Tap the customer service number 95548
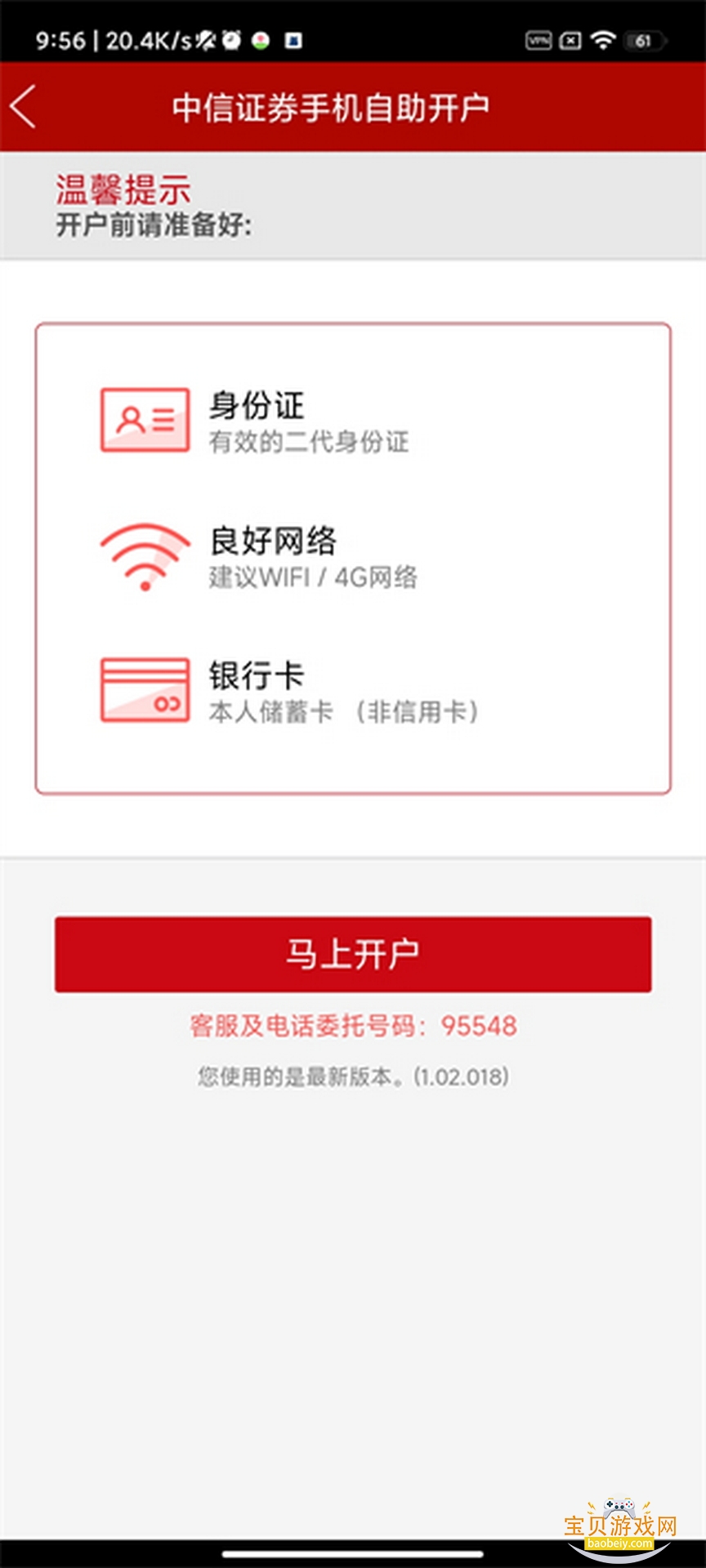The width and height of the screenshot is (706, 1568). (x=353, y=1026)
